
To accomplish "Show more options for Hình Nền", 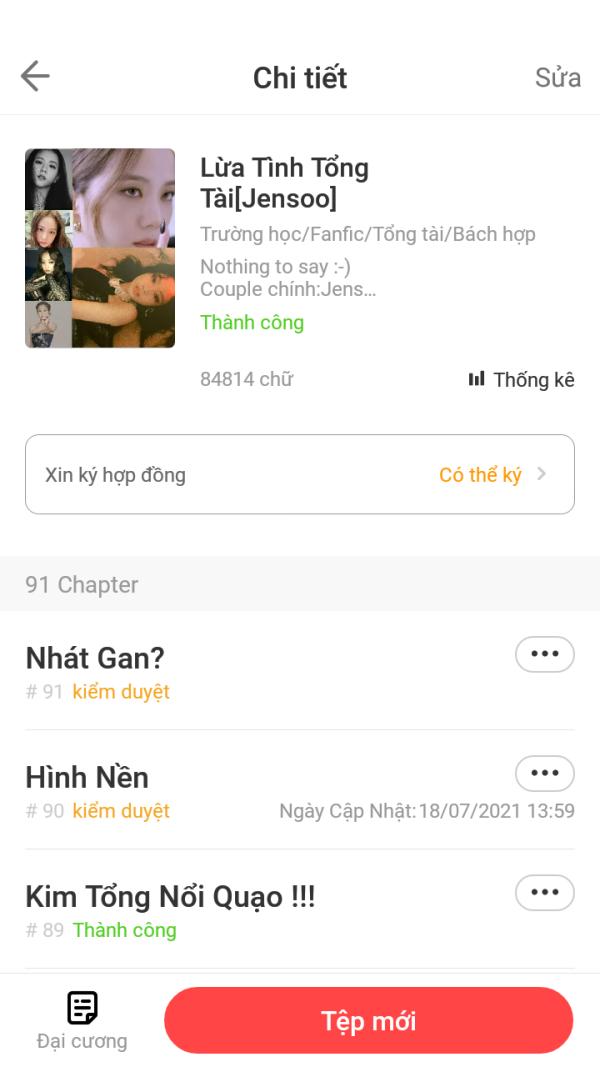I will coord(545,773).
